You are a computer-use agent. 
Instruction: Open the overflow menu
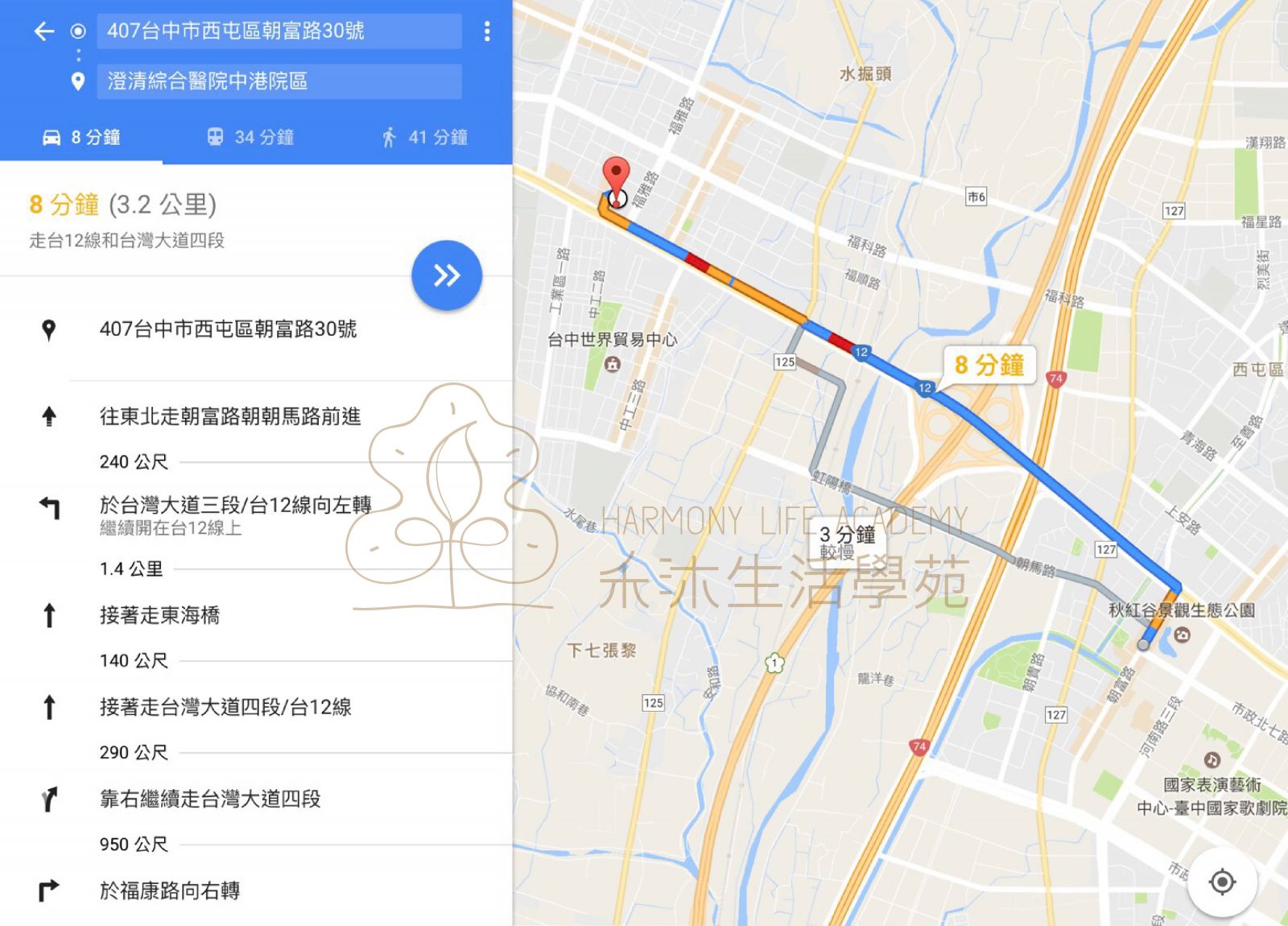(x=486, y=31)
